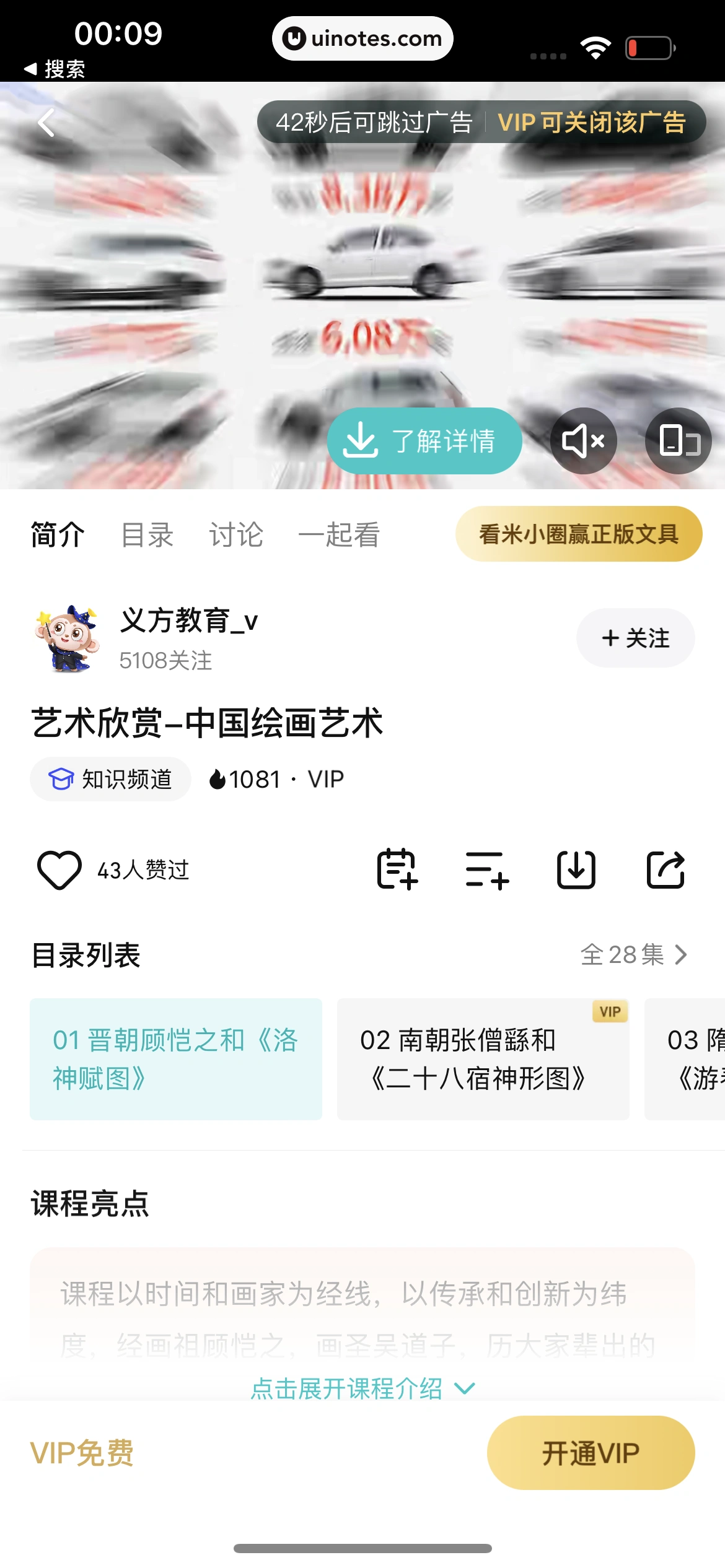Share this course
Screen dimensions: 725x1568
click(666, 869)
